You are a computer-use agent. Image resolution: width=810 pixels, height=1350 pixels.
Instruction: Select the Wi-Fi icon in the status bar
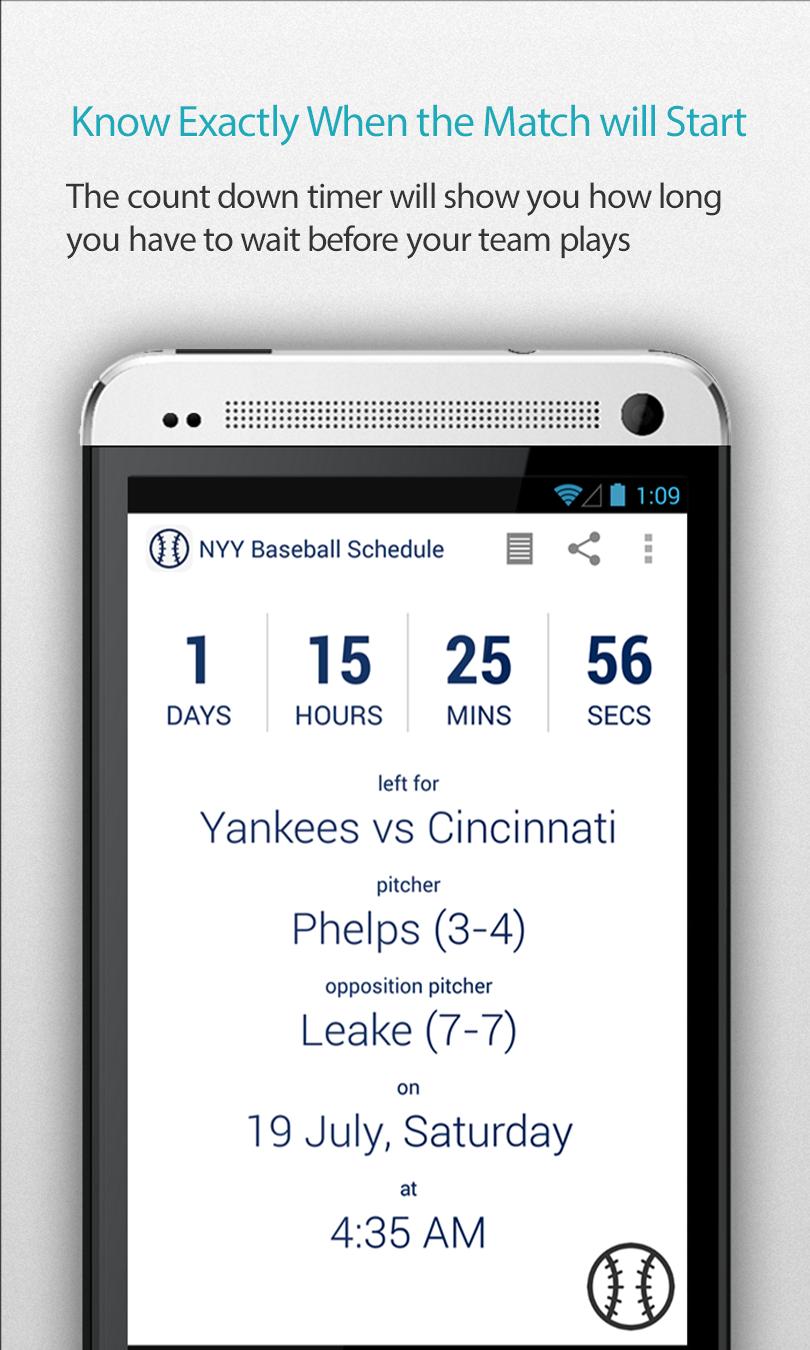(x=569, y=491)
